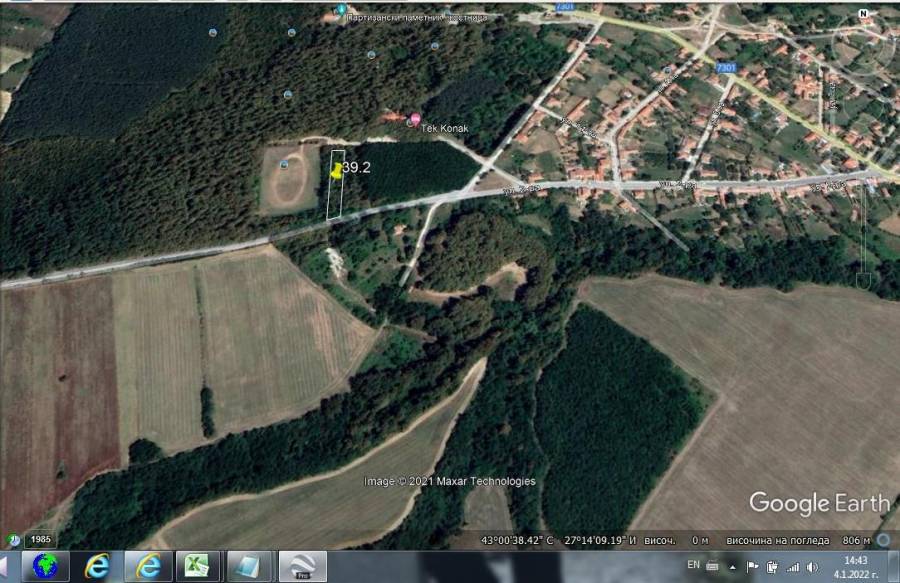Switch to the Google Earth Pro taskbar button
Viewport: 900px width, 583px height.
[302, 567]
